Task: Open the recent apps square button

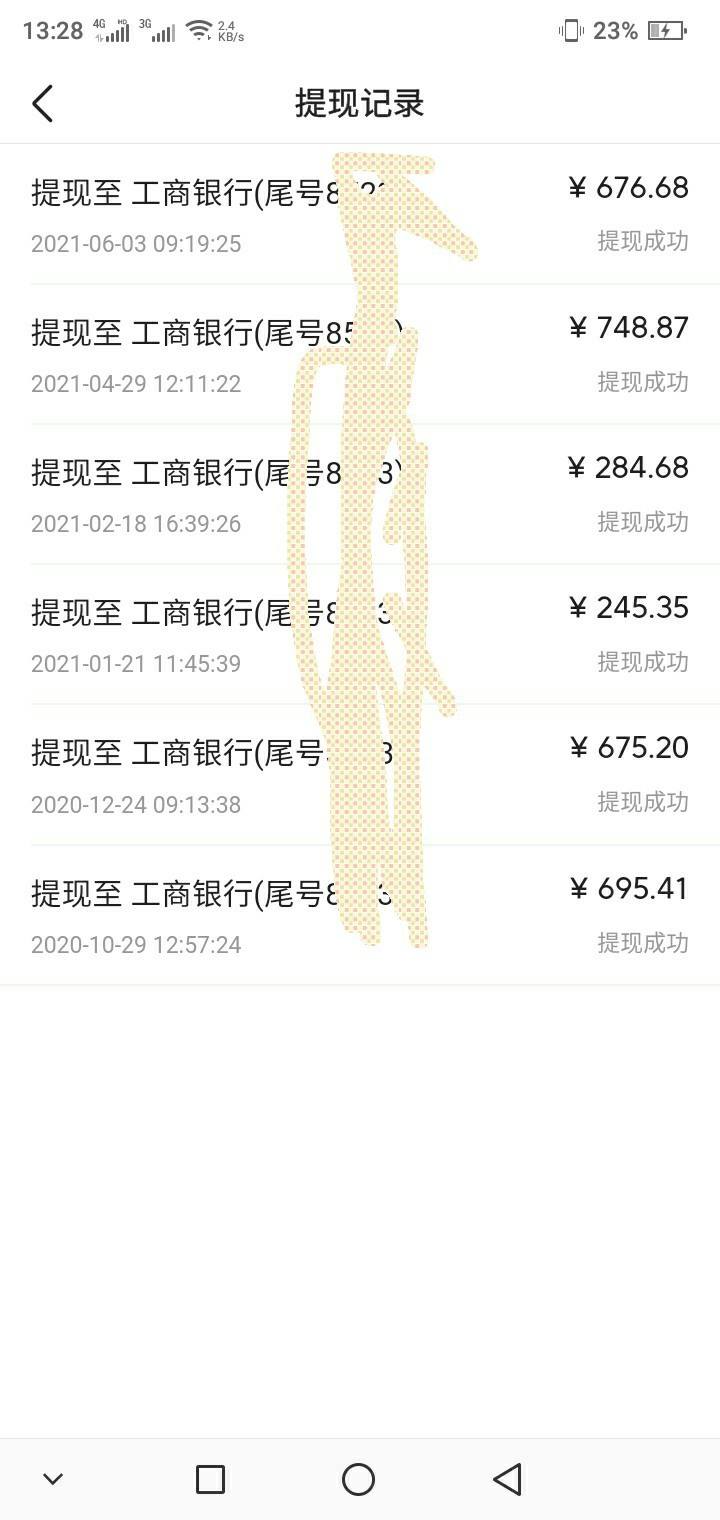Action: point(210,1479)
